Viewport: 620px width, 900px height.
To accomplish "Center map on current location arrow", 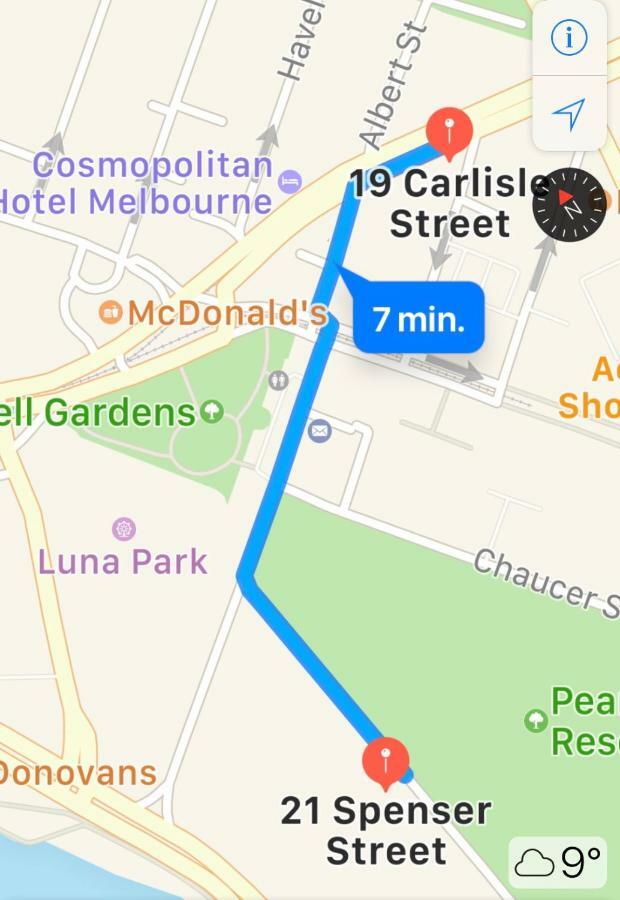I will coord(569,113).
